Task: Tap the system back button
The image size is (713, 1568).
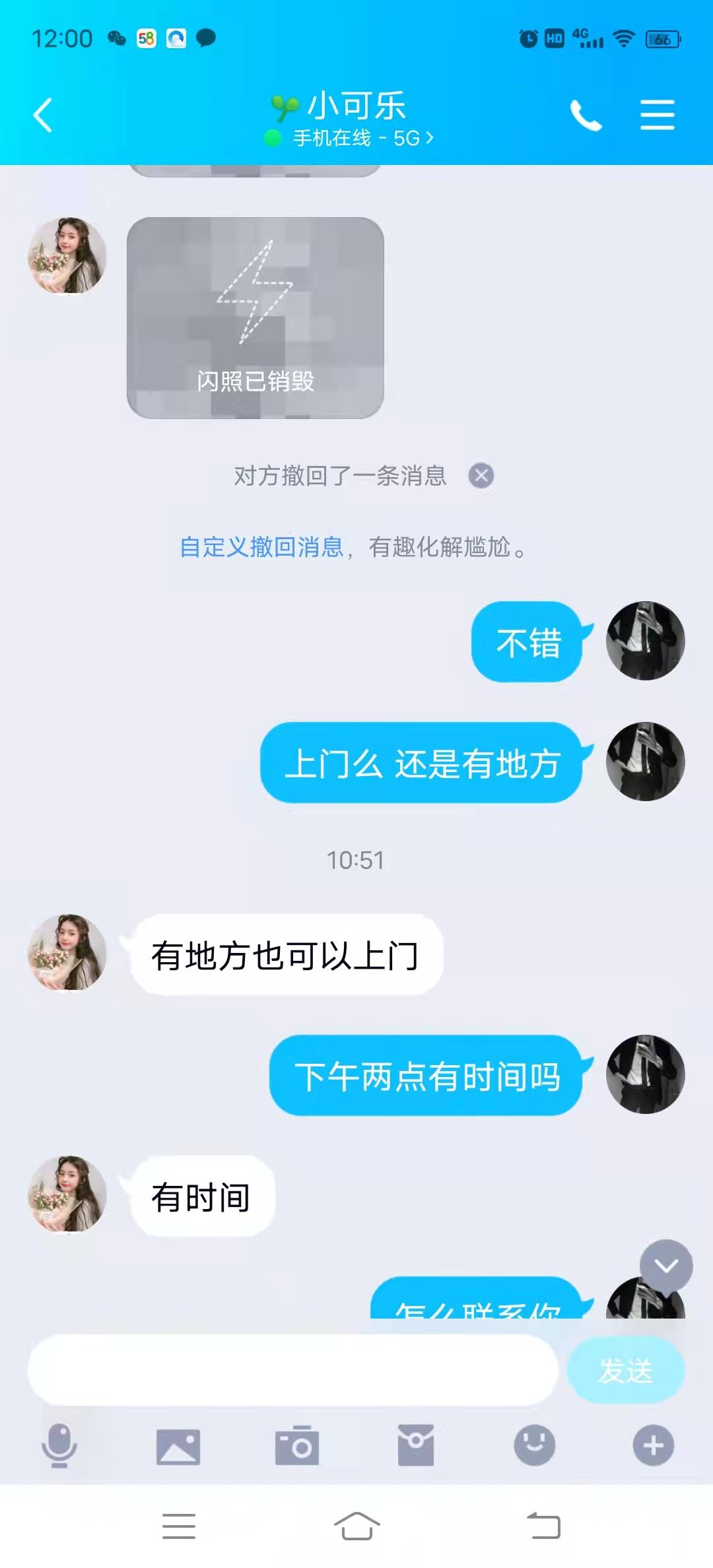Action: (x=543, y=1526)
